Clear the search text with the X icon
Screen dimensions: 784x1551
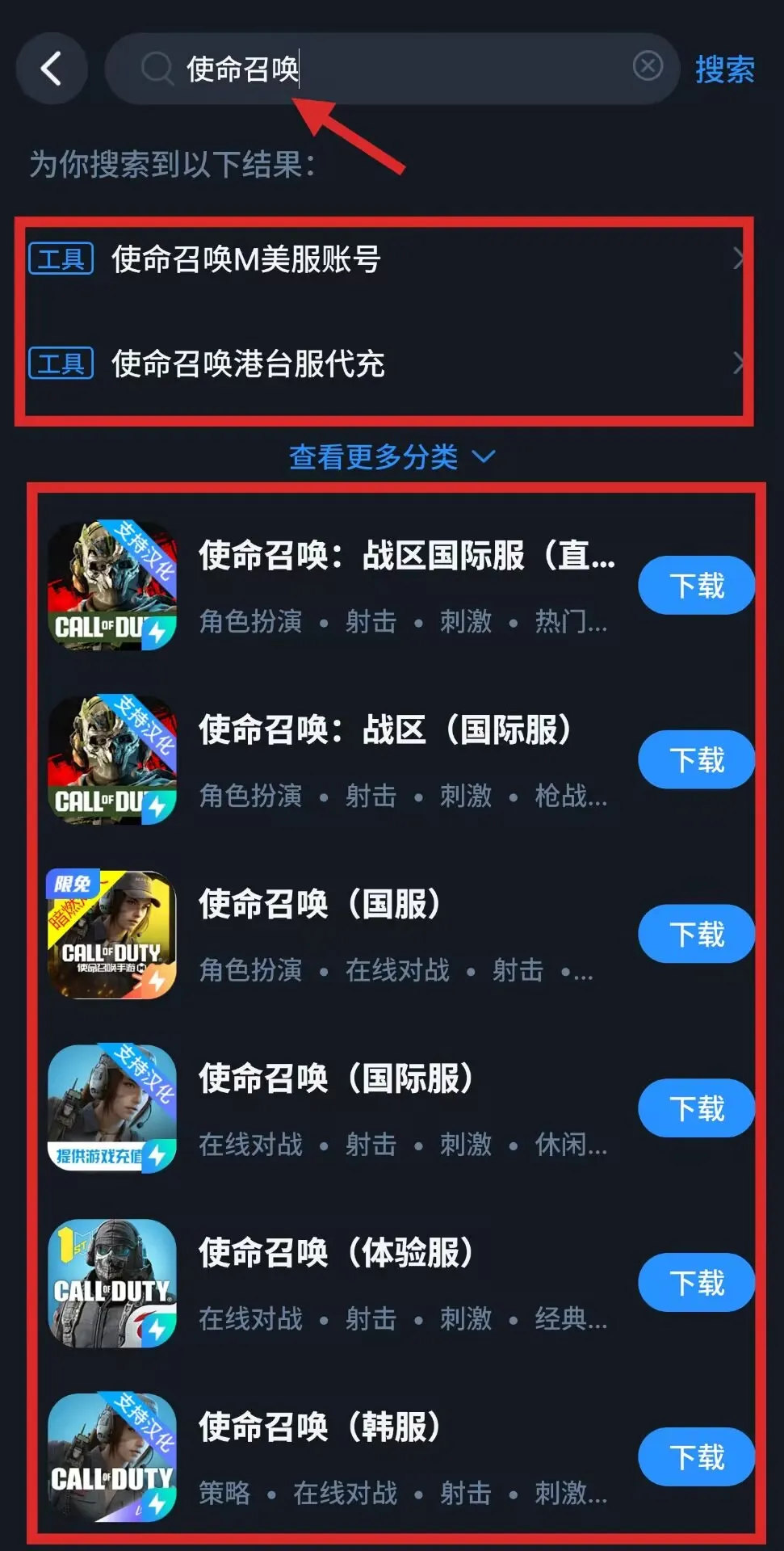point(648,66)
